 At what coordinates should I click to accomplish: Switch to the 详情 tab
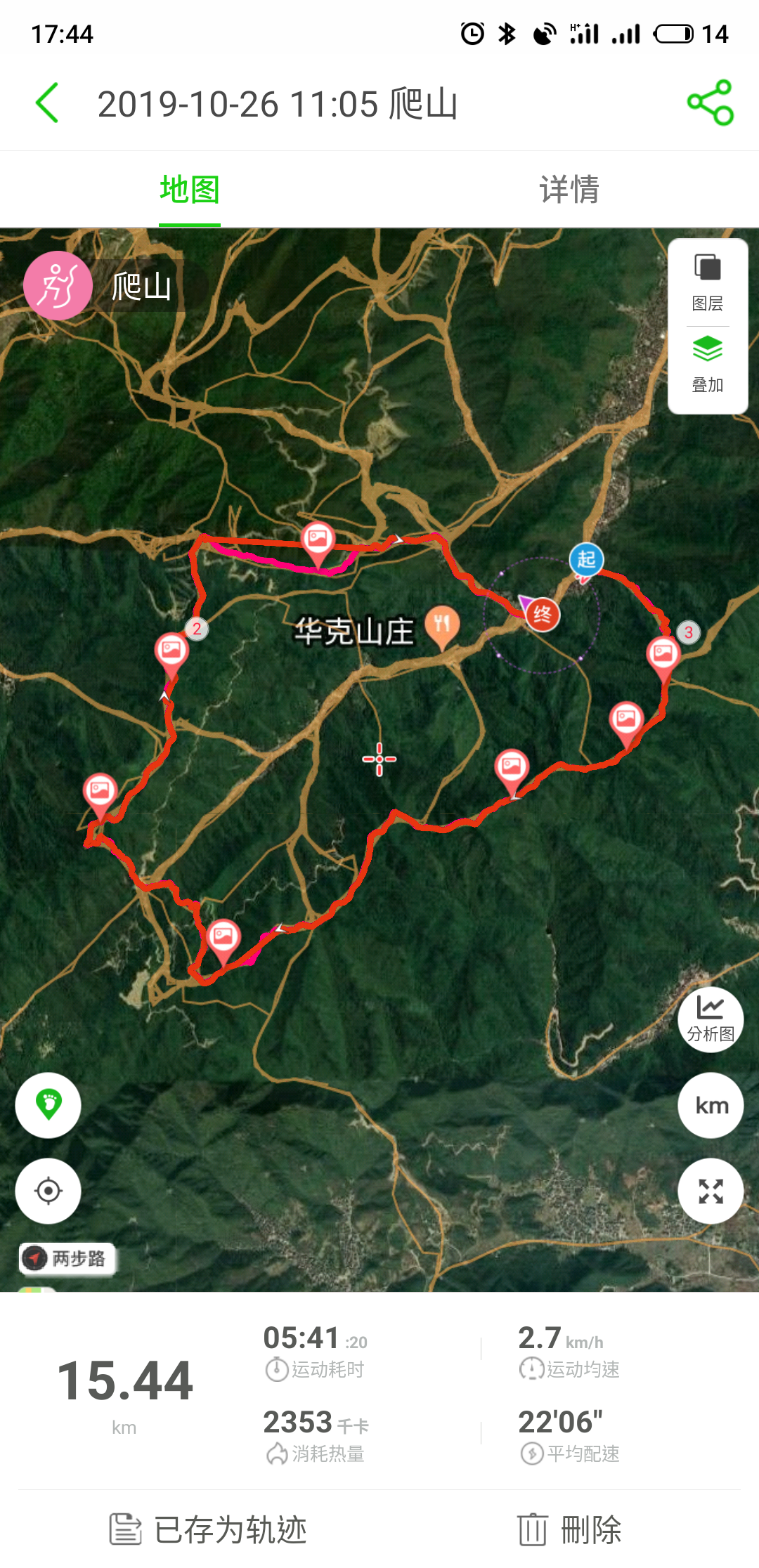click(x=569, y=190)
